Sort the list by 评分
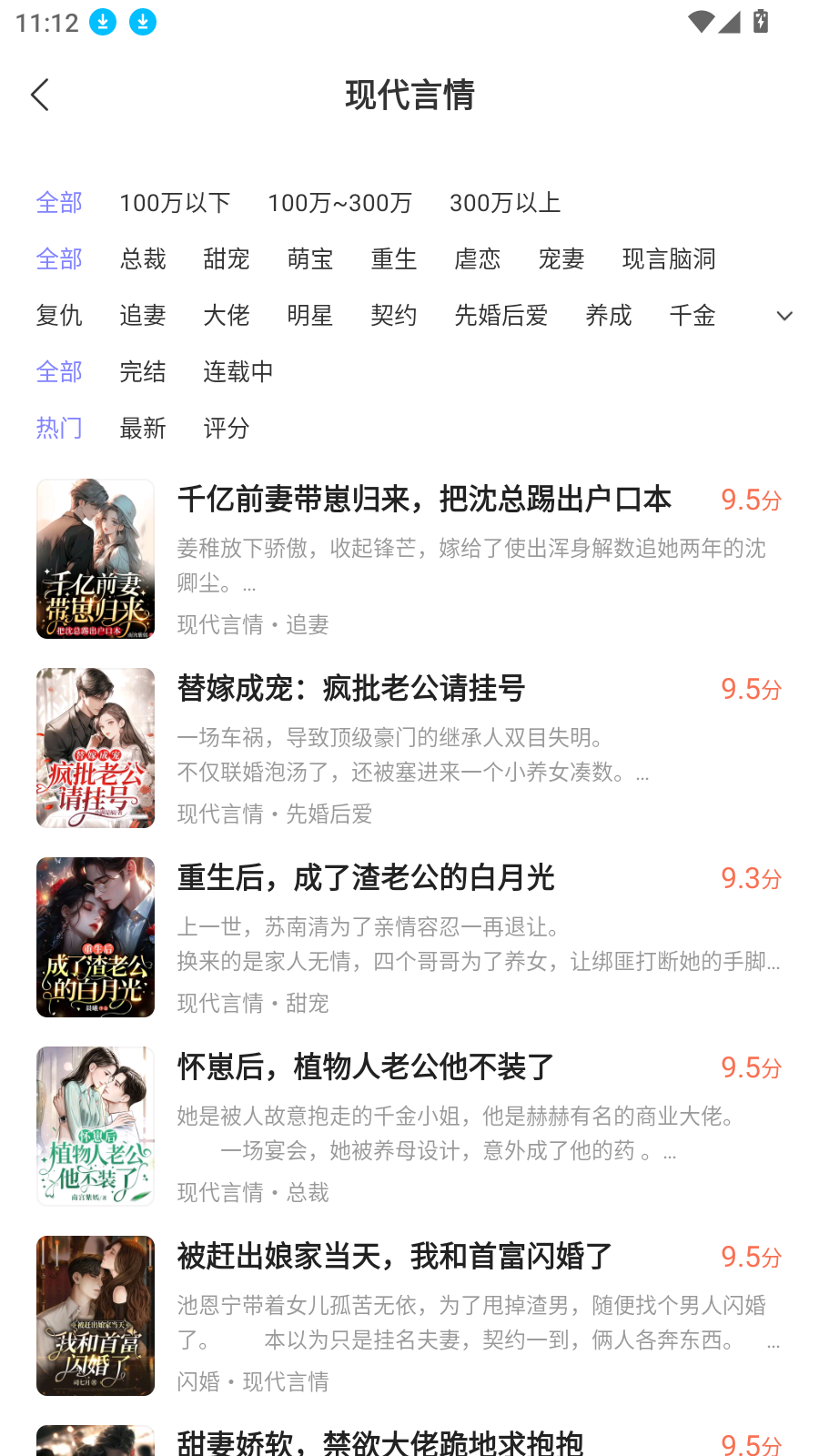The width and height of the screenshot is (819, 1456). tap(227, 429)
